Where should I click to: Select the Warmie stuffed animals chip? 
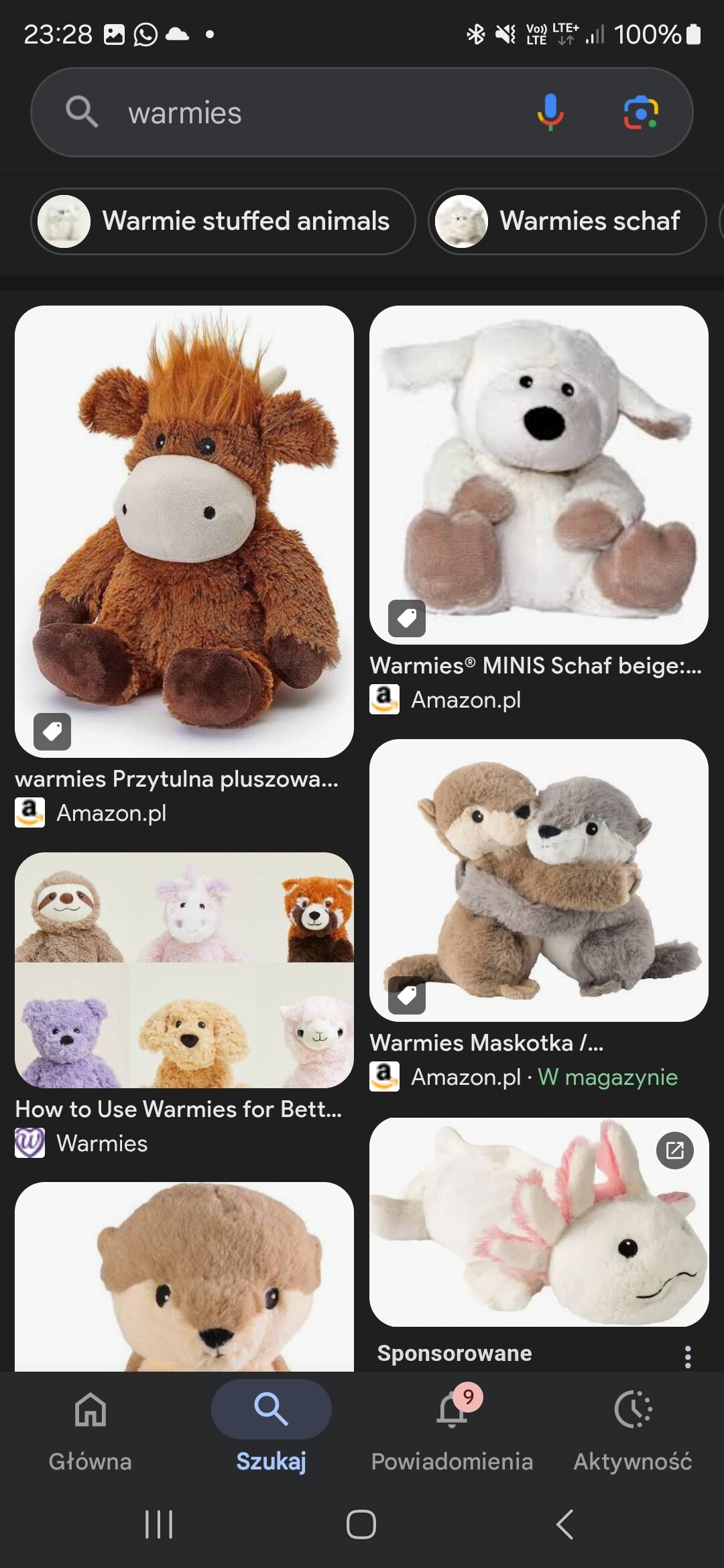tap(223, 221)
